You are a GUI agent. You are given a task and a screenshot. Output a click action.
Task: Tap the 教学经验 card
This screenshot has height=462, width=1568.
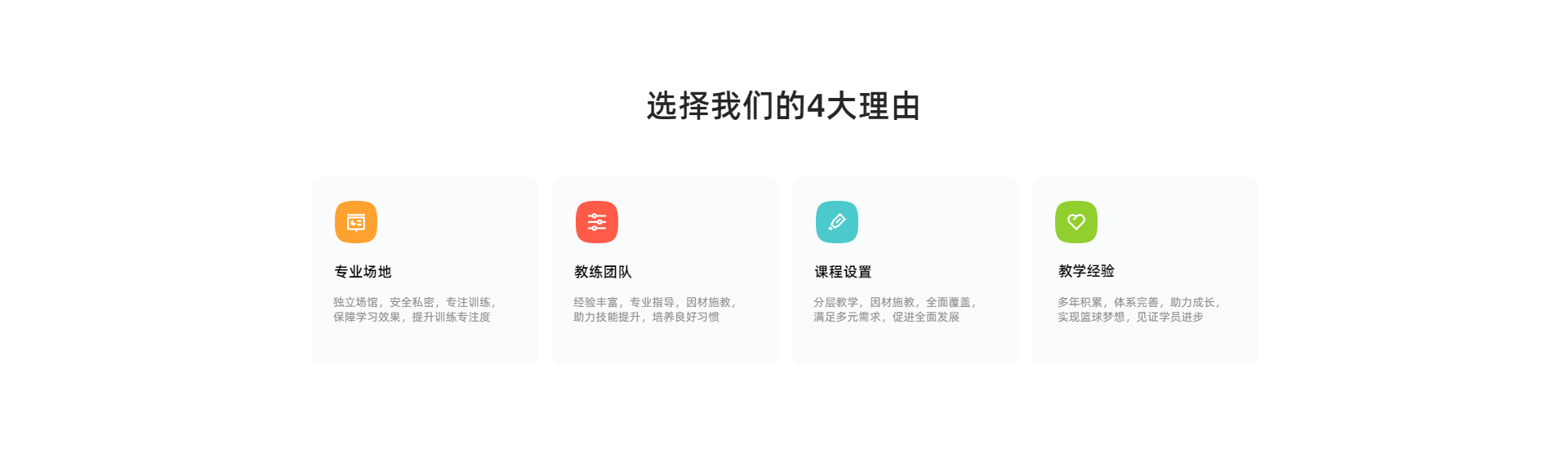[1144, 271]
